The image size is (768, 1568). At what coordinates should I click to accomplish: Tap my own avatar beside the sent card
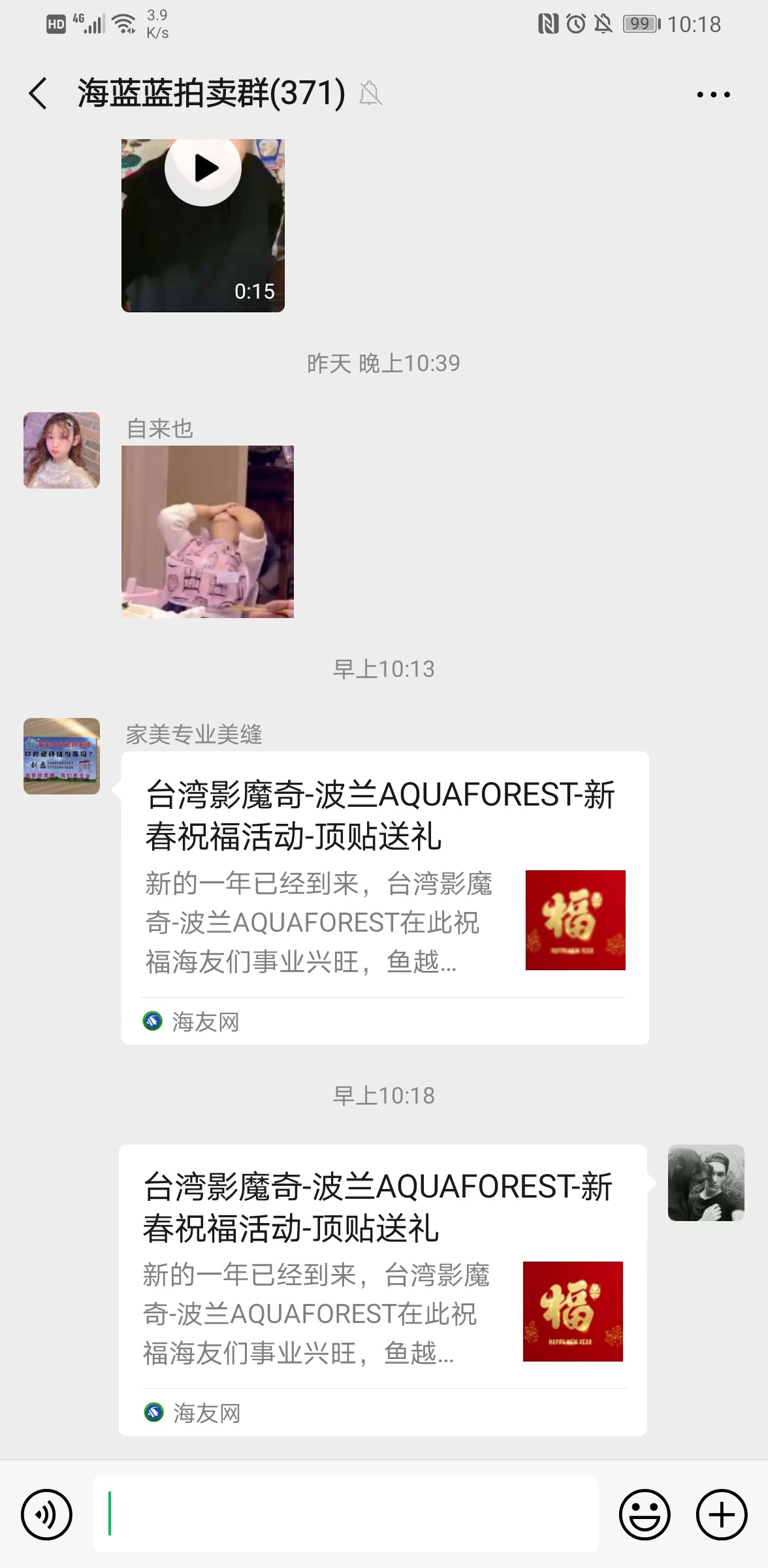tap(706, 1183)
